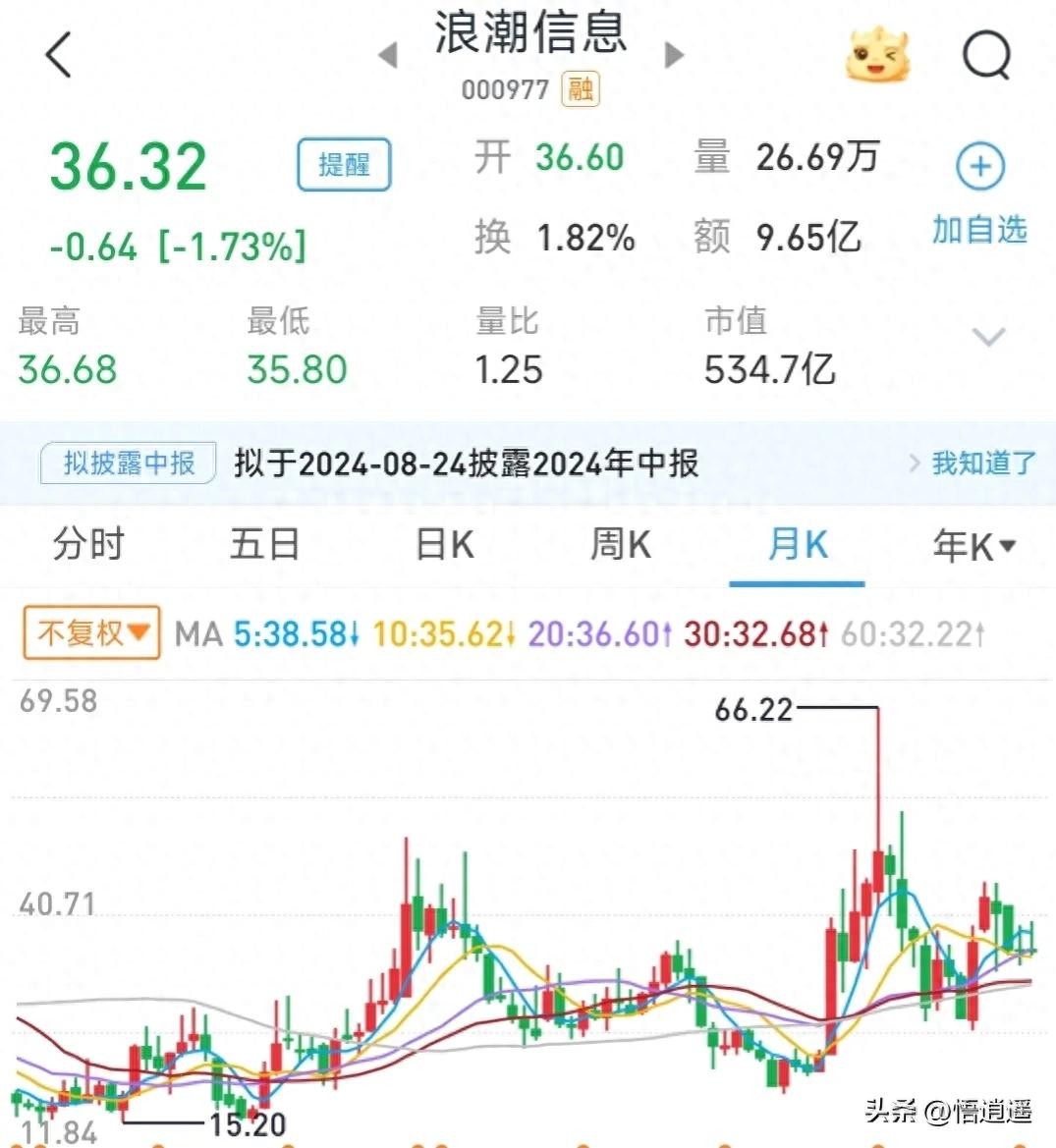Viewport: 1056px width, 1148px height.
Task: Switch to the previous stock with left arrow
Action: (388, 55)
